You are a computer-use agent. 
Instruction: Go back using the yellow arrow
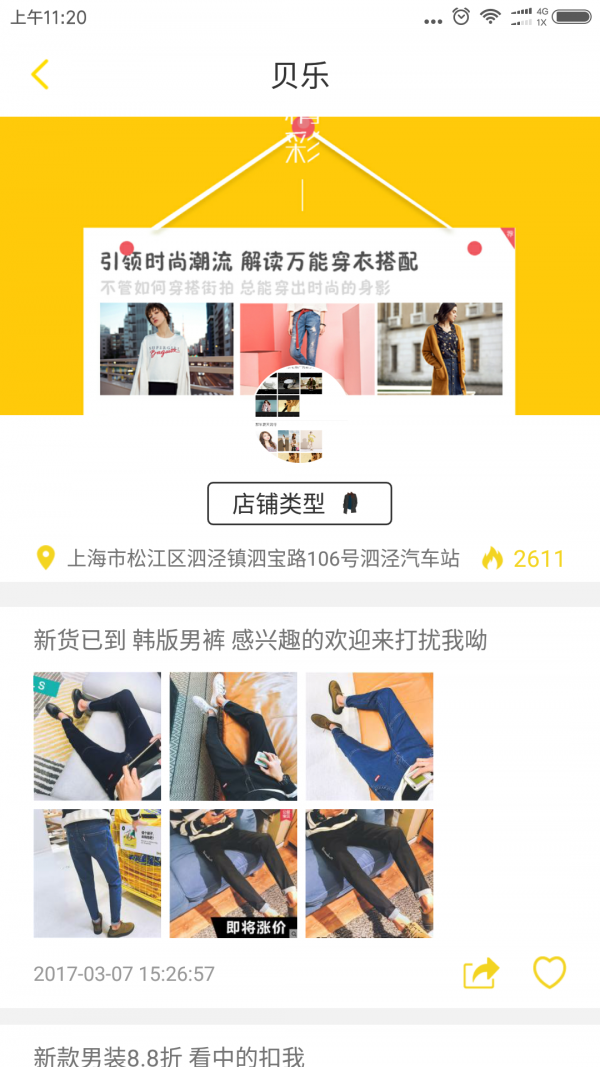(40, 75)
